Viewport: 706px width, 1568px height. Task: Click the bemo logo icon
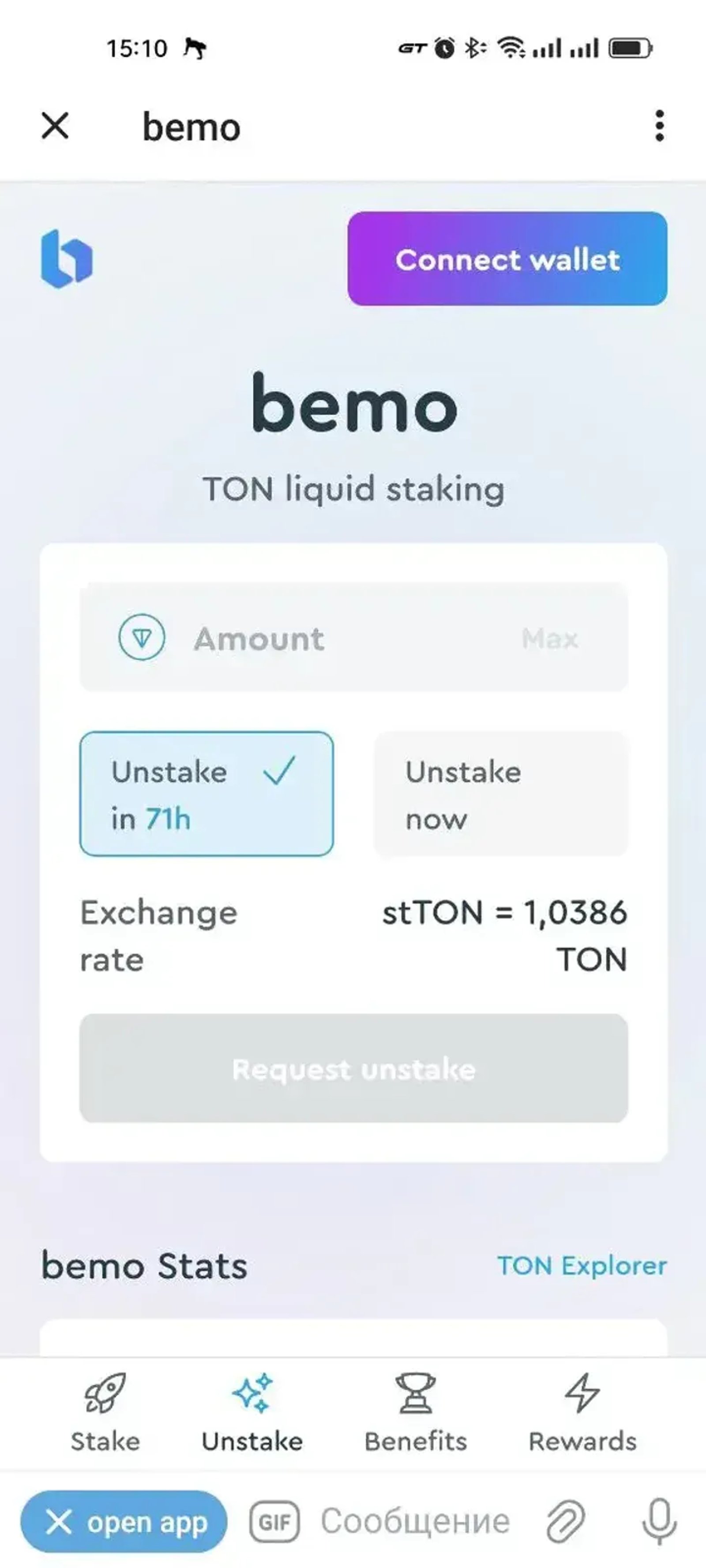pos(67,259)
